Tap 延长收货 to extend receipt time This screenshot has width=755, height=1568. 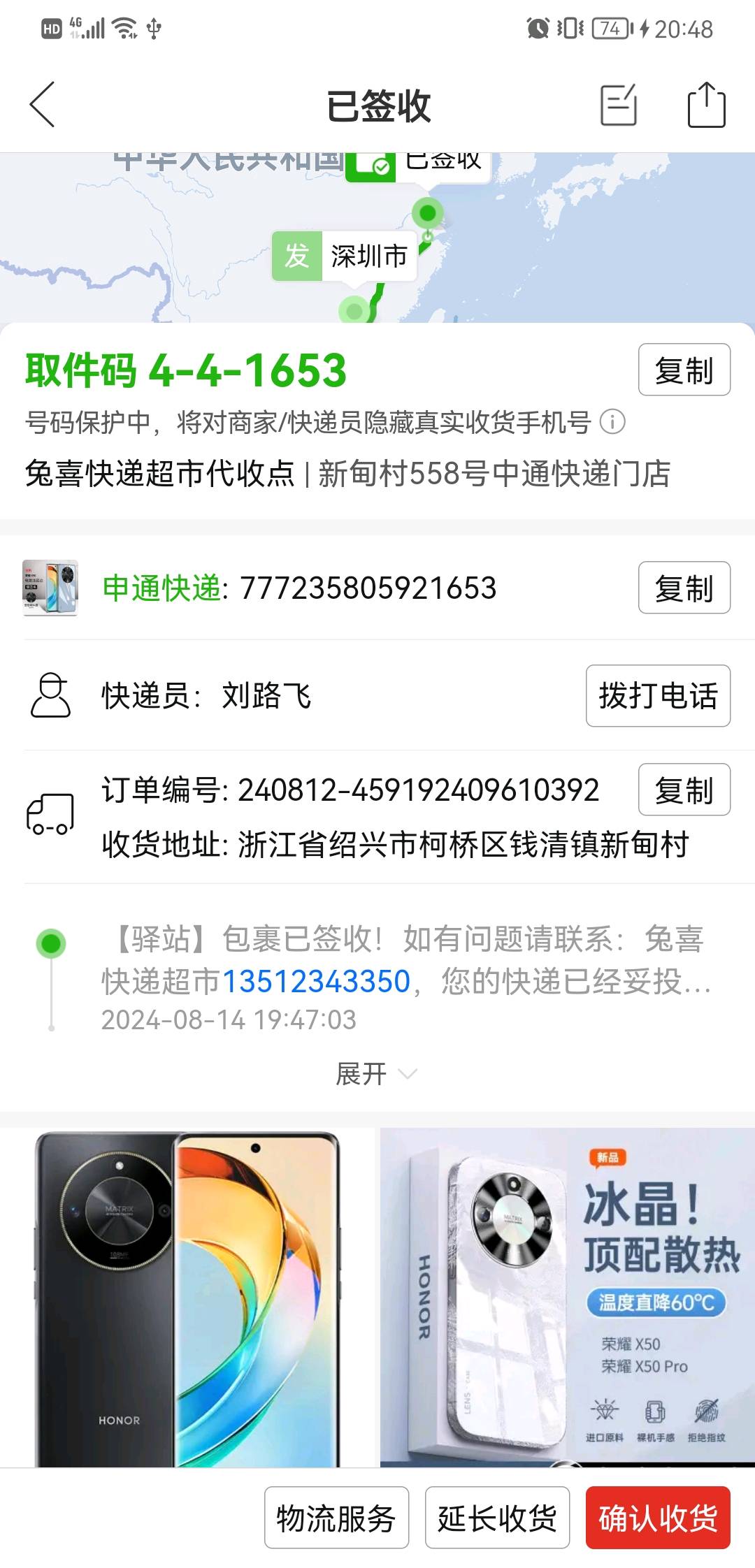497,1518
